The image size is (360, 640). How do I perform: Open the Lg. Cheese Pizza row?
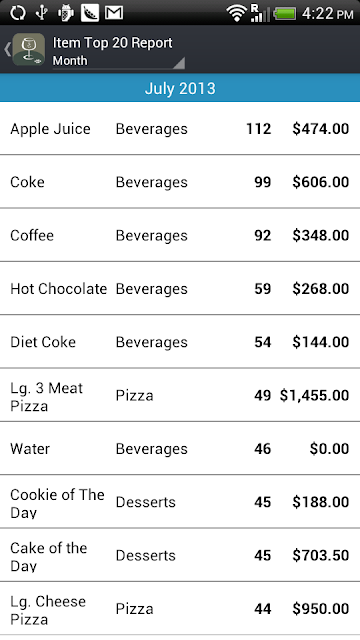pyautogui.click(x=180, y=609)
